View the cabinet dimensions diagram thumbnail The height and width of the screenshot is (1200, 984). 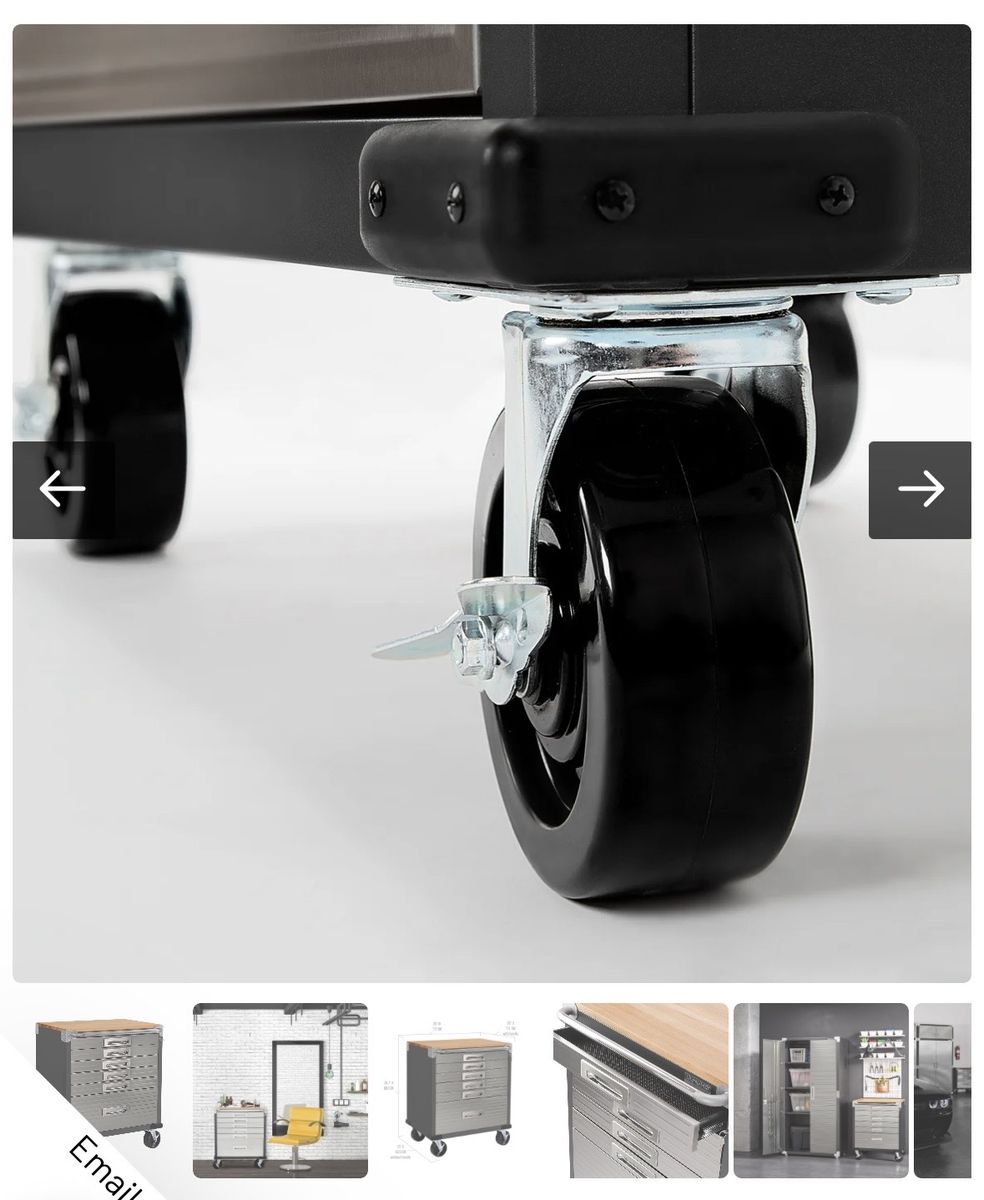460,1090
